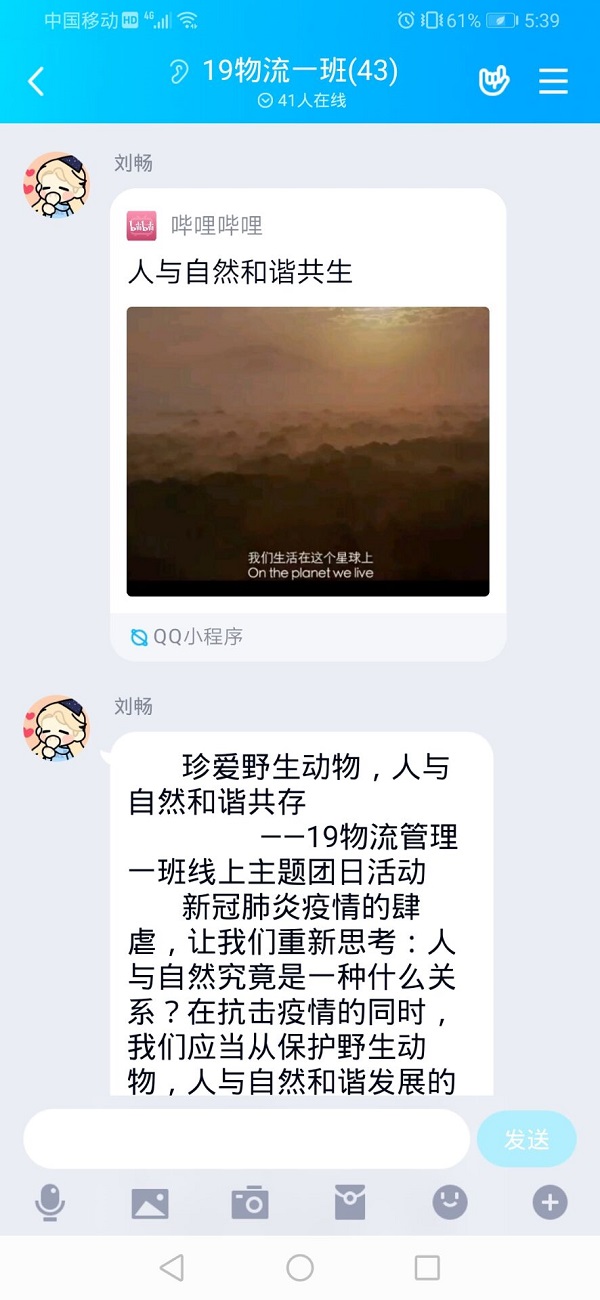Open the camera to take a photo
The height and width of the screenshot is (1300, 600).
pyautogui.click(x=250, y=1203)
